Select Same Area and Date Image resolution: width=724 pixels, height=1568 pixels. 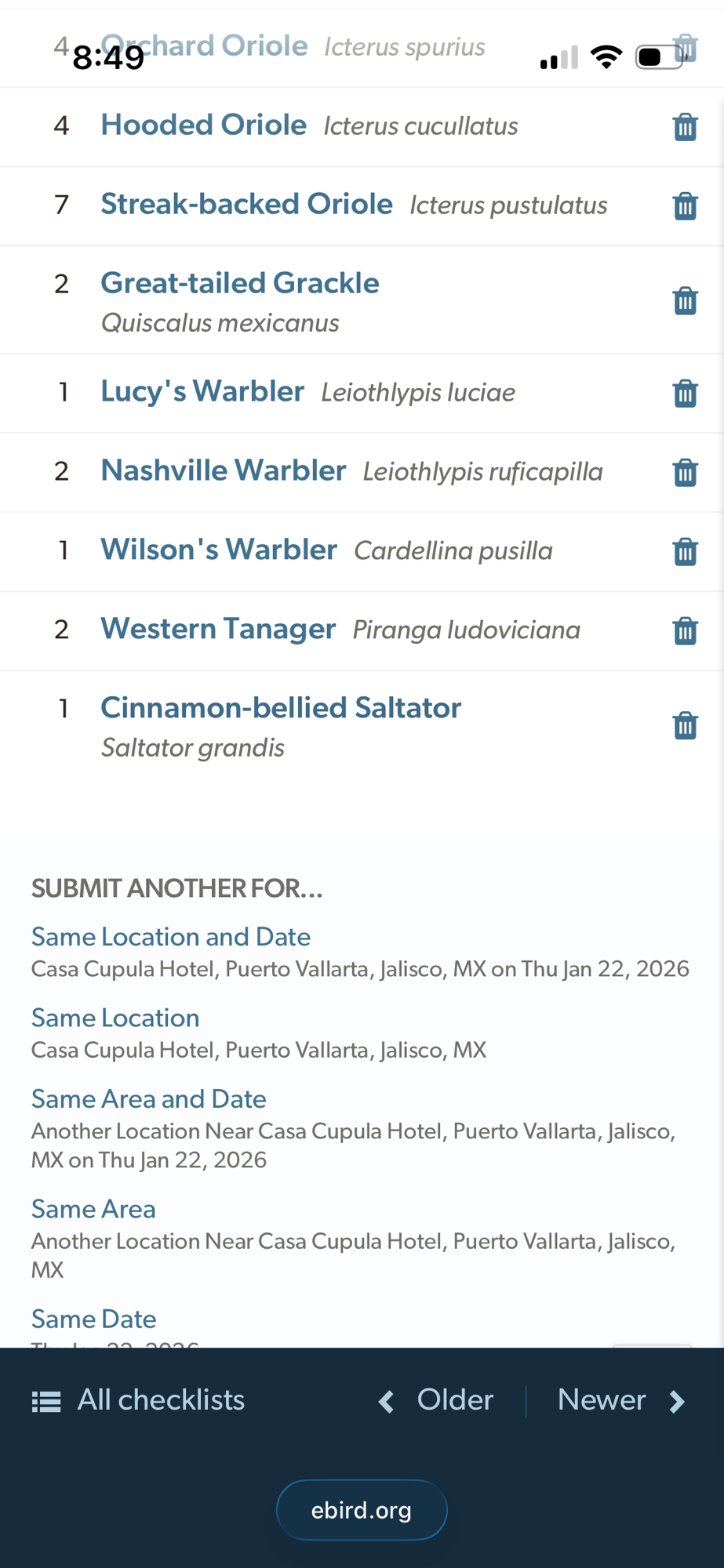pos(148,1099)
